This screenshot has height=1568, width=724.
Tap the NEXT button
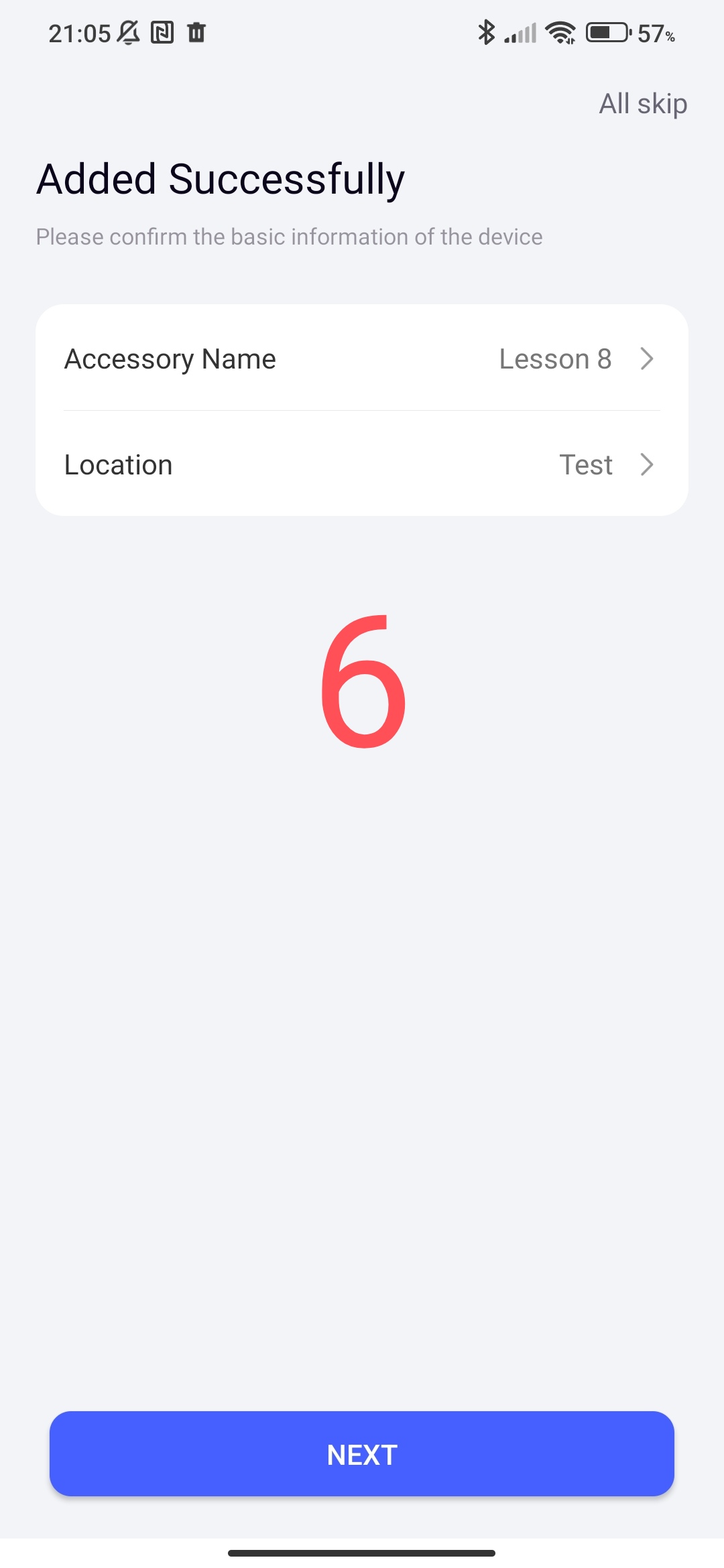[362, 1454]
